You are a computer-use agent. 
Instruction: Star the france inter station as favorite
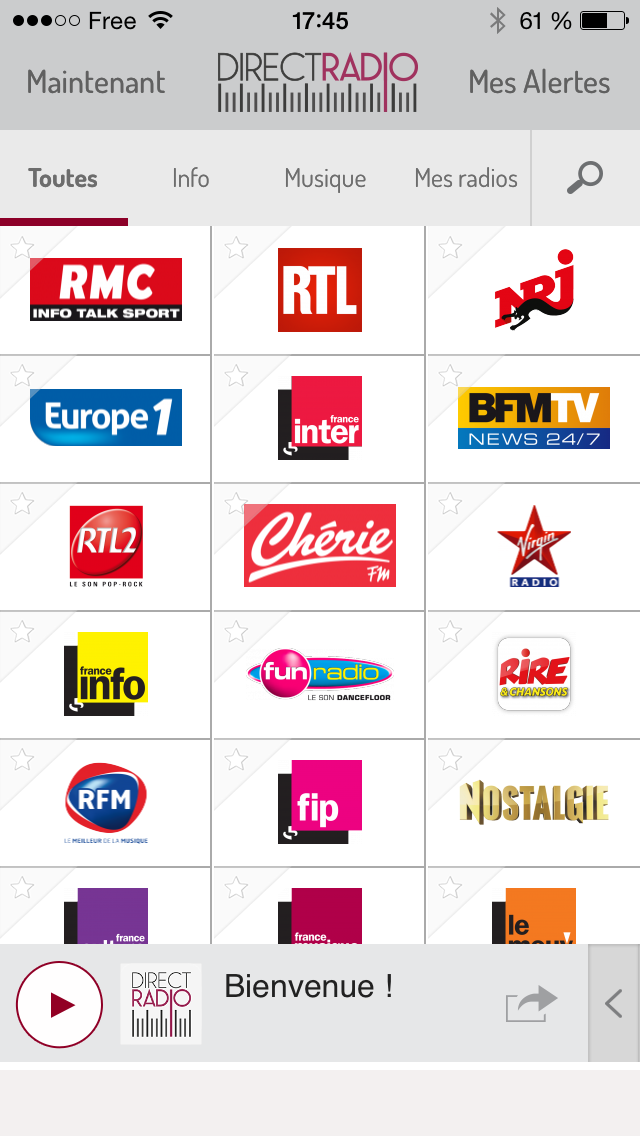pos(236,375)
